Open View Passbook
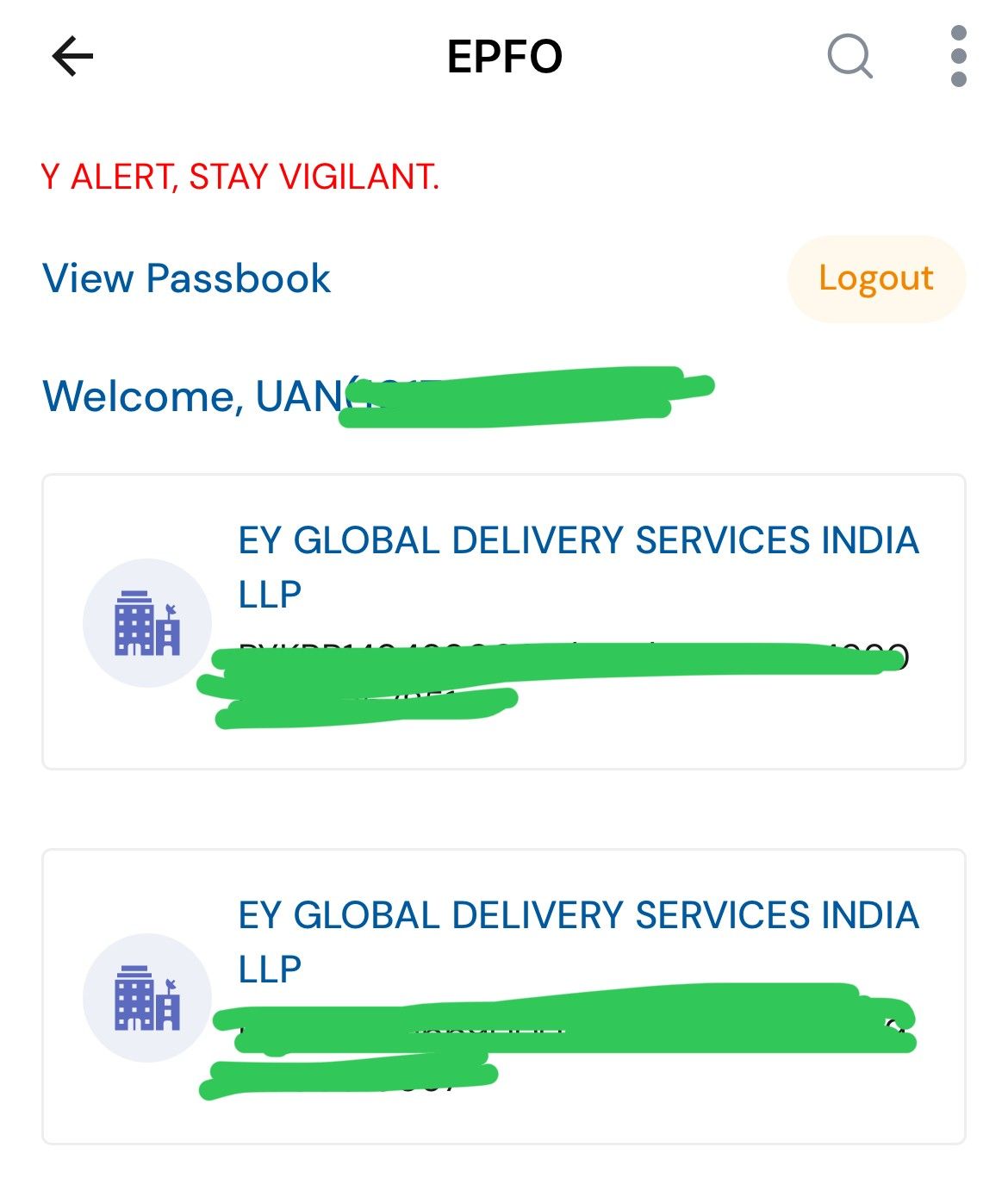 click(186, 277)
